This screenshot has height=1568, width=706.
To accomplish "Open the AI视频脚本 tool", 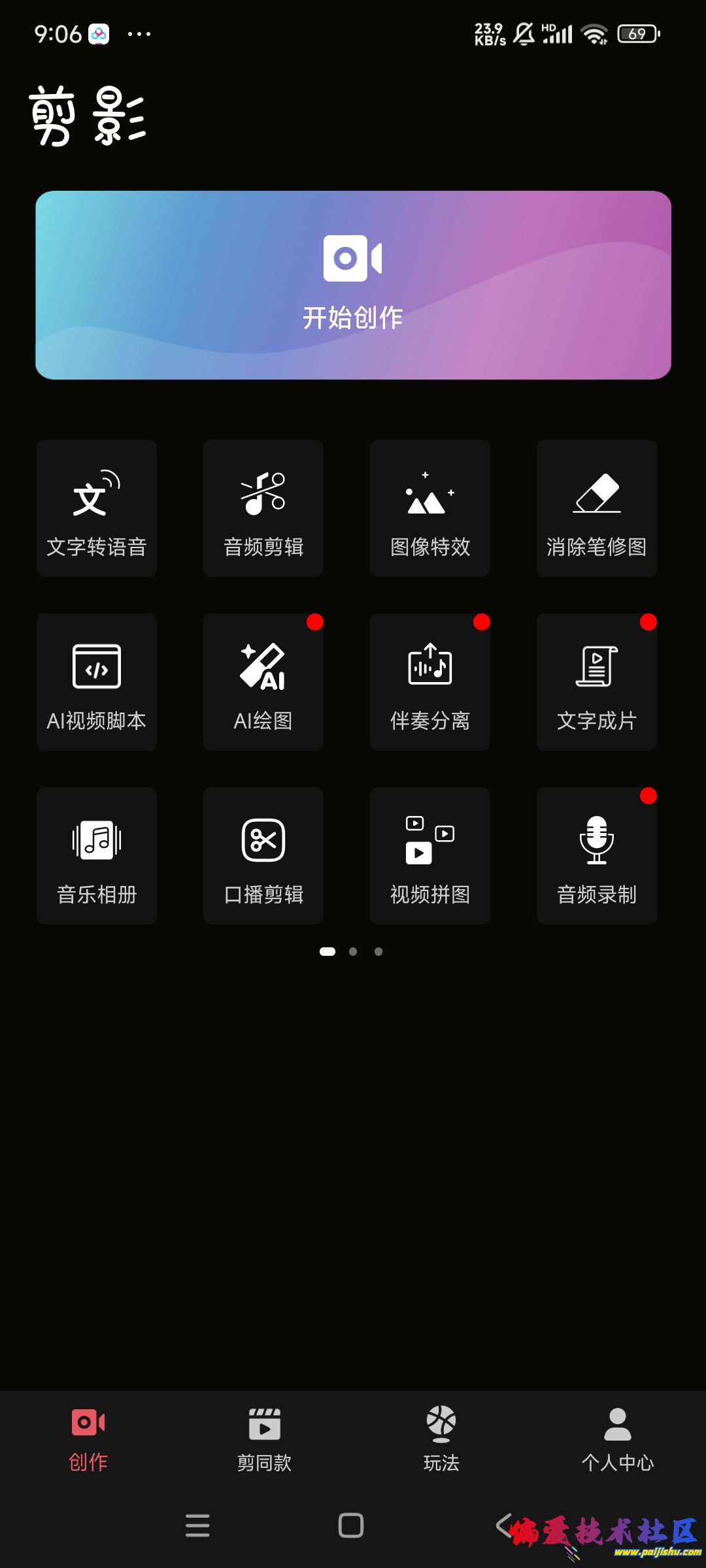I will (97, 682).
